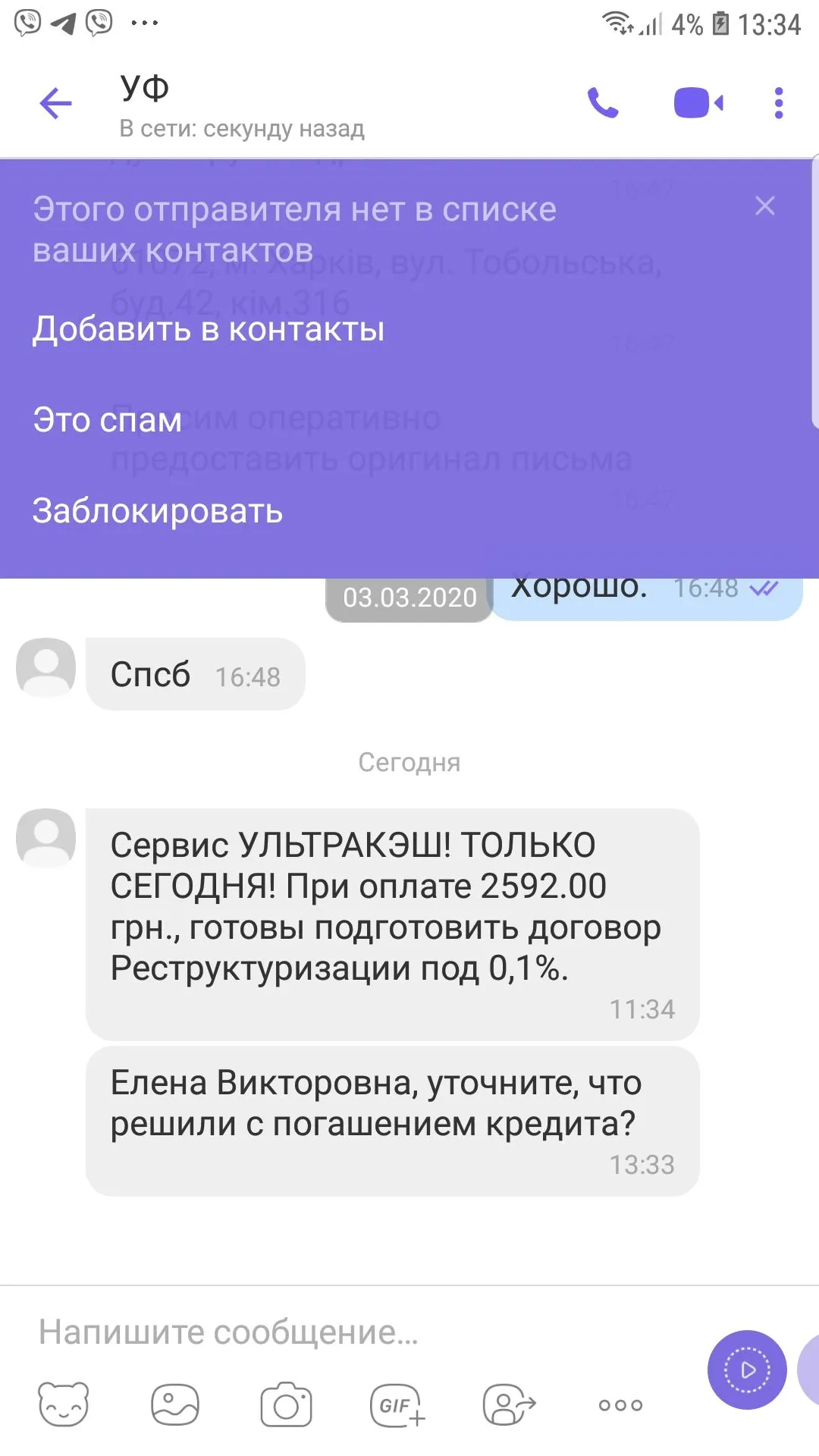Start a voice call with УФ
This screenshot has width=819, height=1456.
tap(603, 103)
